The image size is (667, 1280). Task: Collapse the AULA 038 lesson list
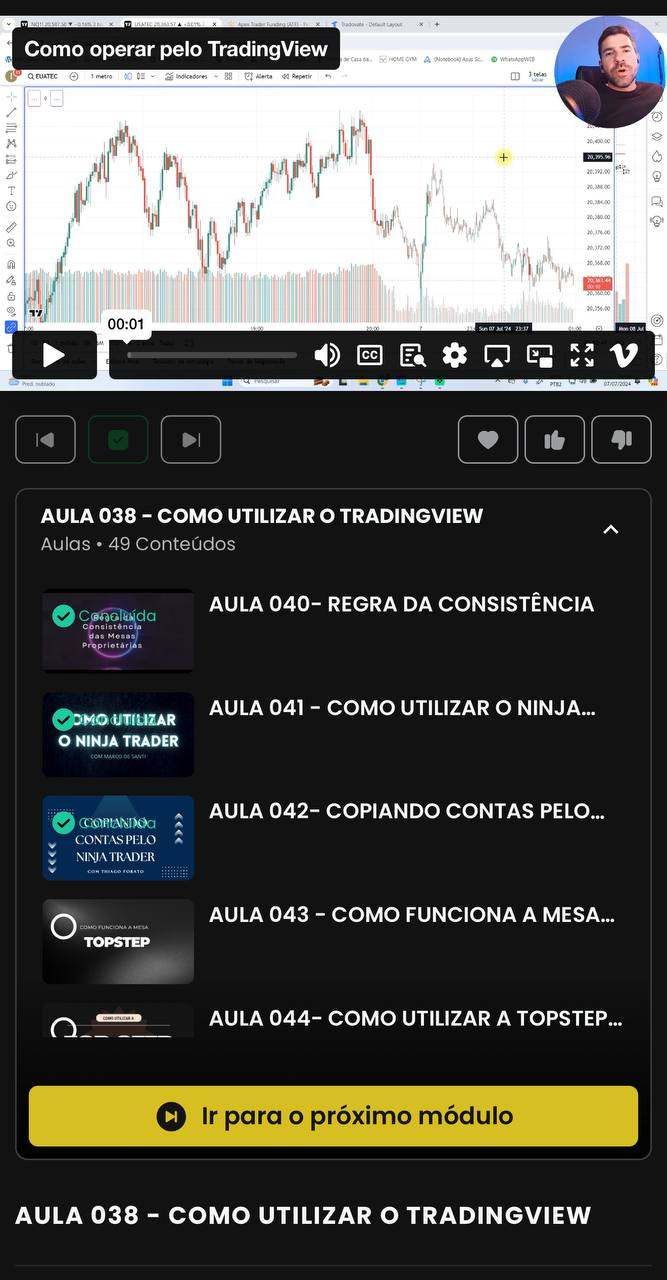point(611,529)
